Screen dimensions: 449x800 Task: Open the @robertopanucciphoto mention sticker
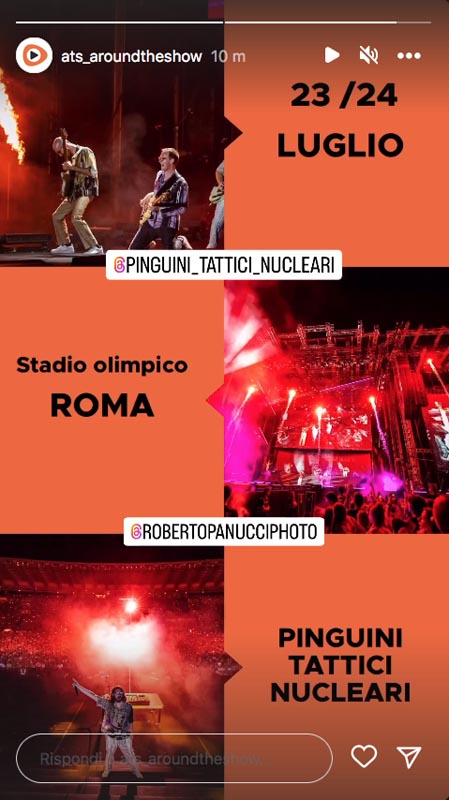(x=224, y=532)
